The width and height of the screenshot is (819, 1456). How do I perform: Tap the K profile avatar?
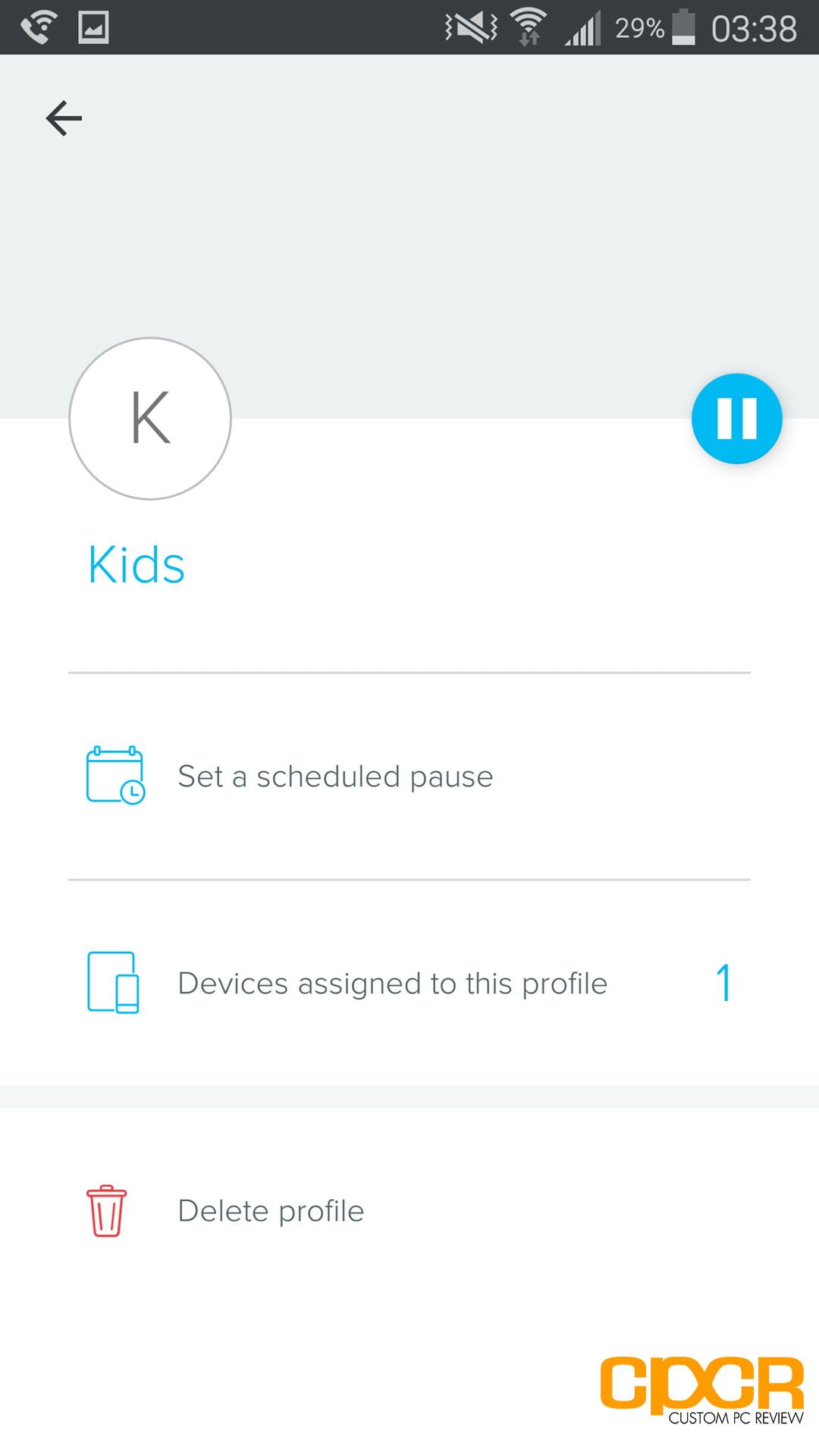(150, 419)
